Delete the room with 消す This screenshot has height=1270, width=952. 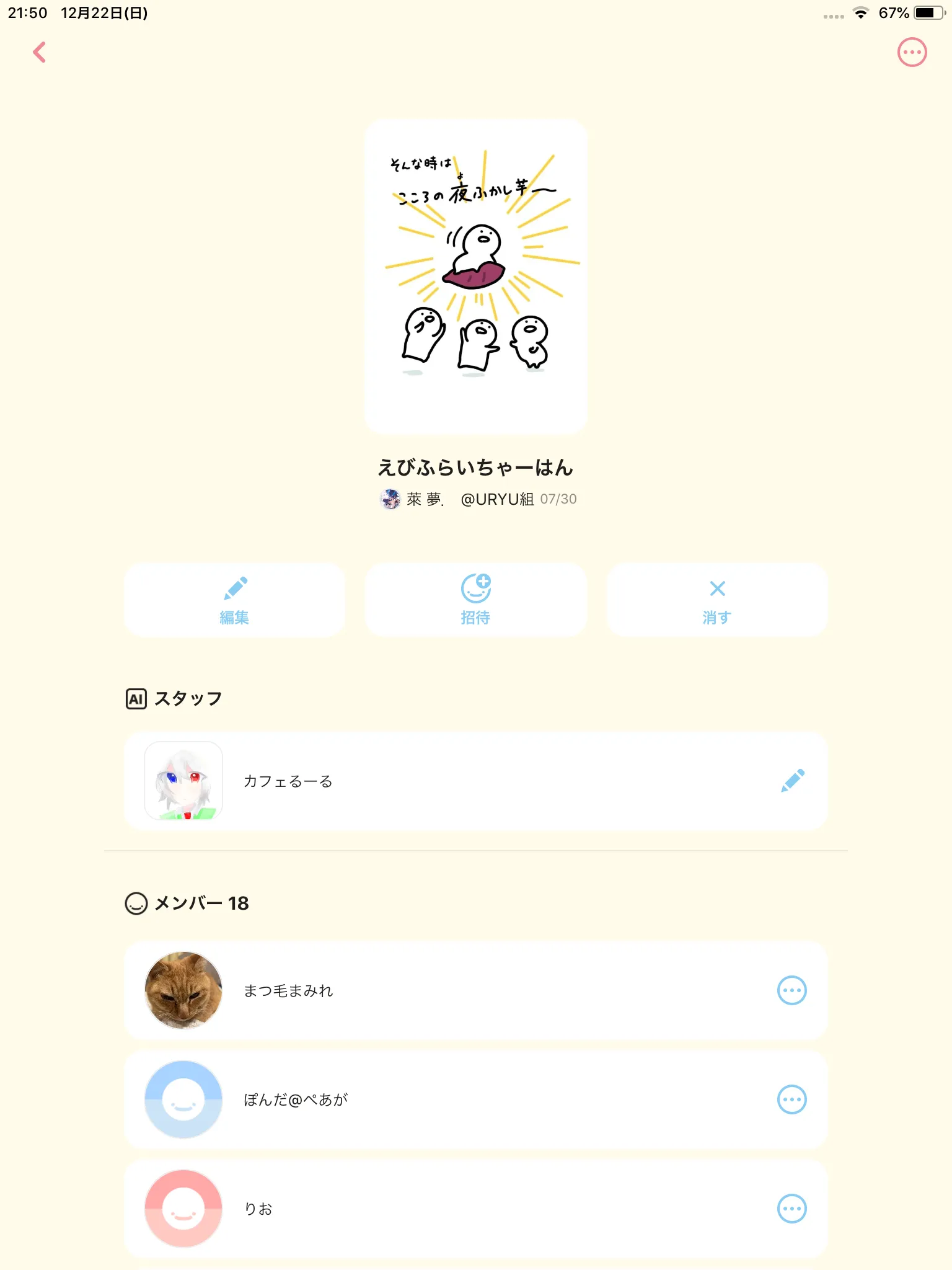click(717, 600)
